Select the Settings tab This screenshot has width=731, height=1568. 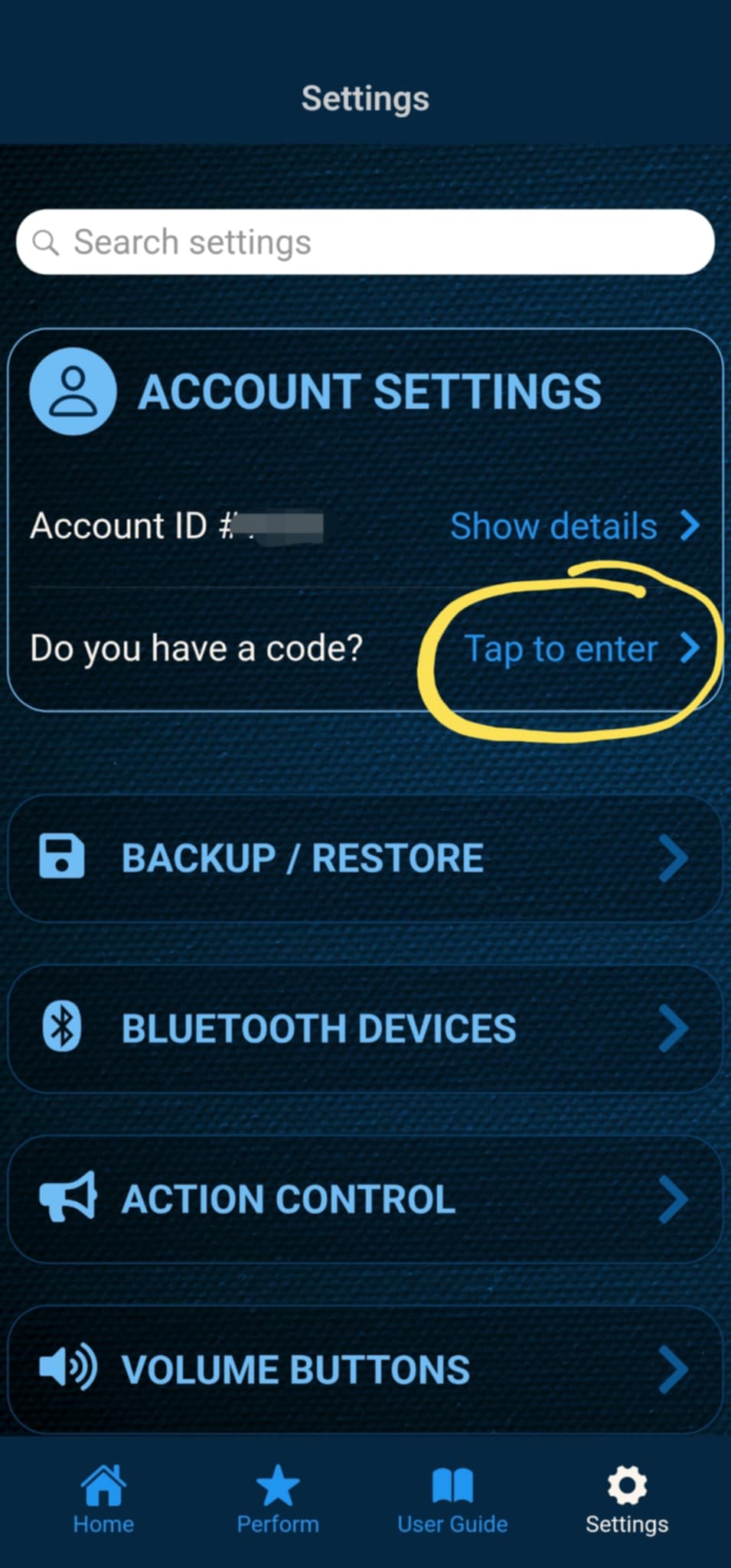pos(627,1501)
